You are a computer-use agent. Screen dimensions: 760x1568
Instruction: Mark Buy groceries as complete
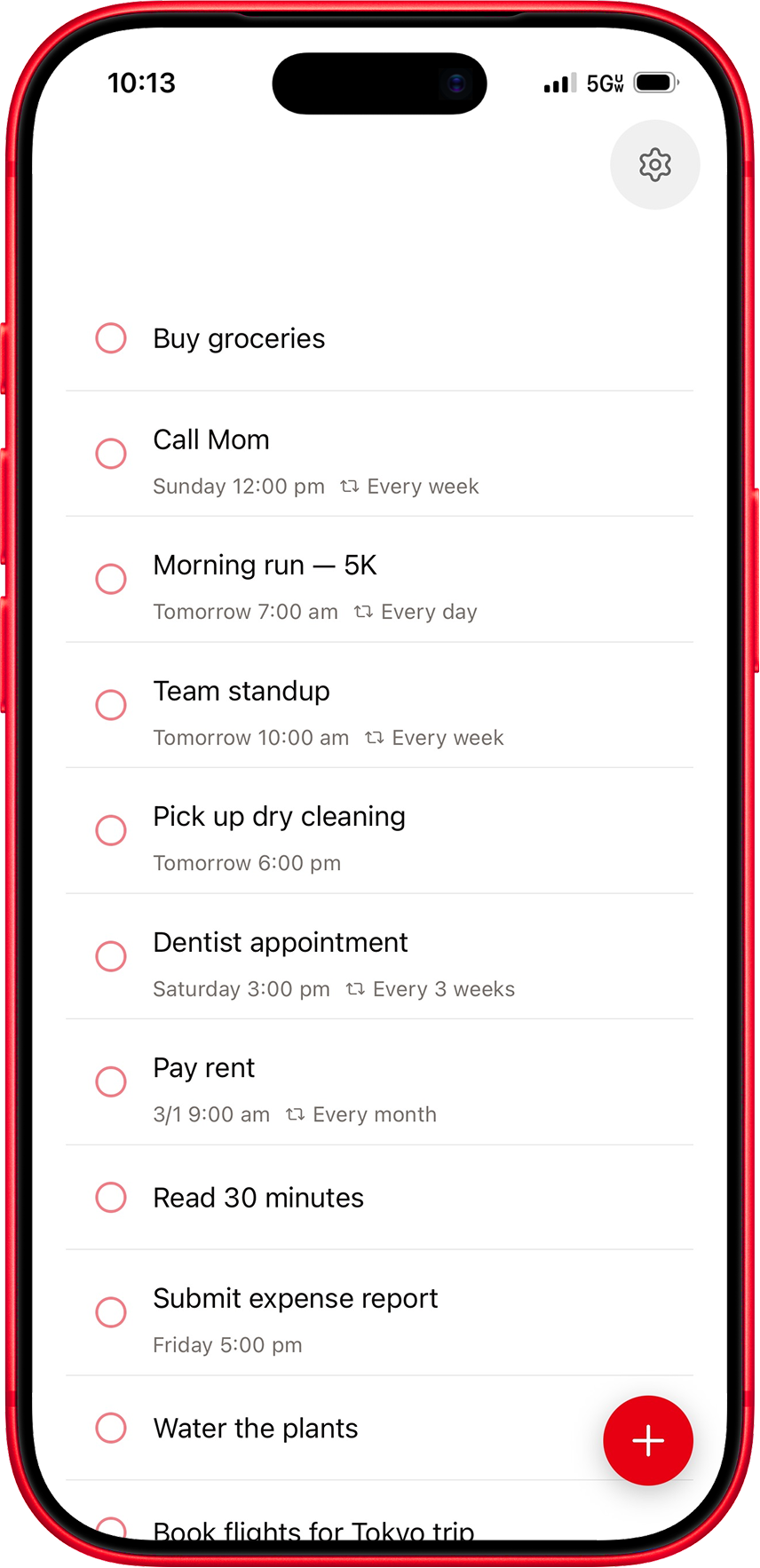111,338
